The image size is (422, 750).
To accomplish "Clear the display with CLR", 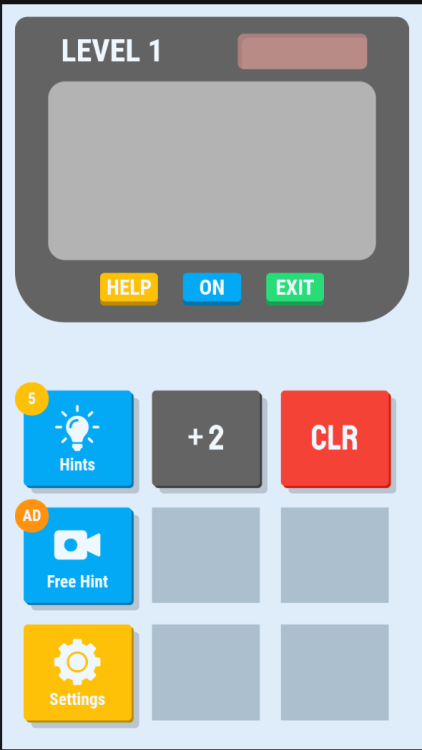I will point(335,439).
